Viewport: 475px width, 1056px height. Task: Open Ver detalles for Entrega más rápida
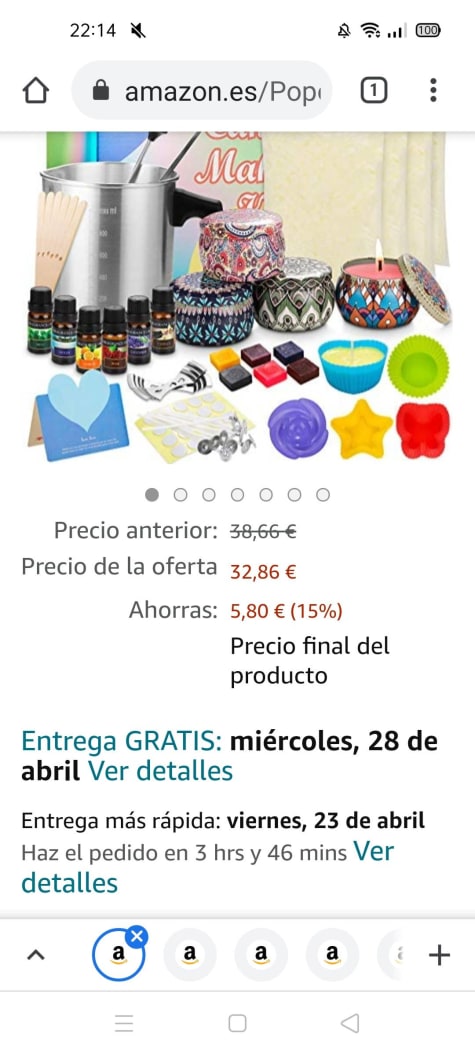(x=208, y=867)
